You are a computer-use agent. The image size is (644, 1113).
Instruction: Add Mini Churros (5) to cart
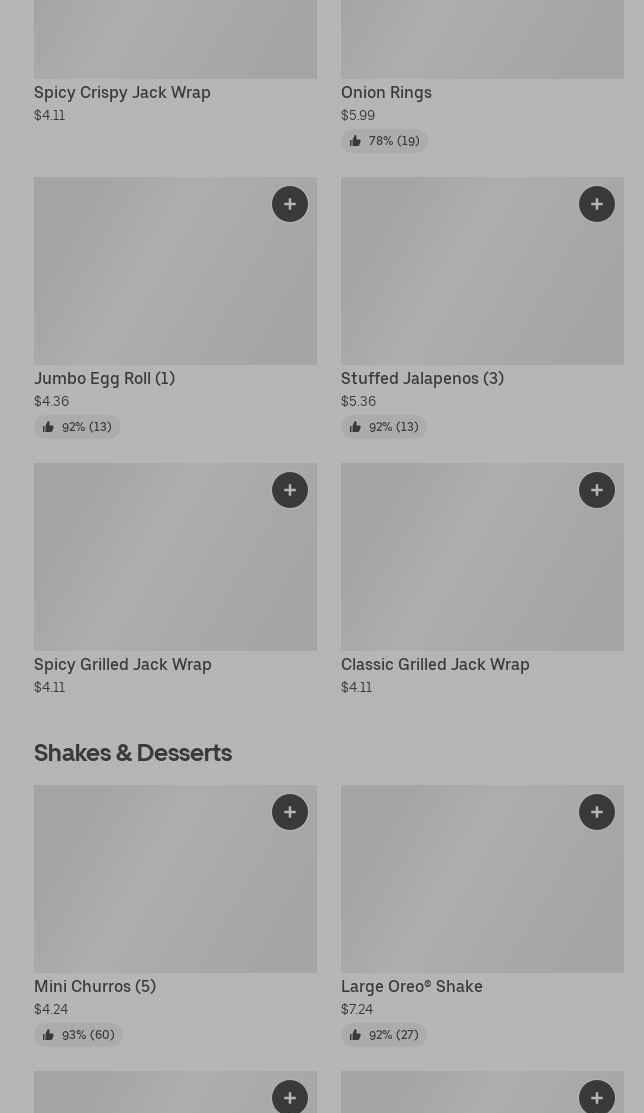290,812
